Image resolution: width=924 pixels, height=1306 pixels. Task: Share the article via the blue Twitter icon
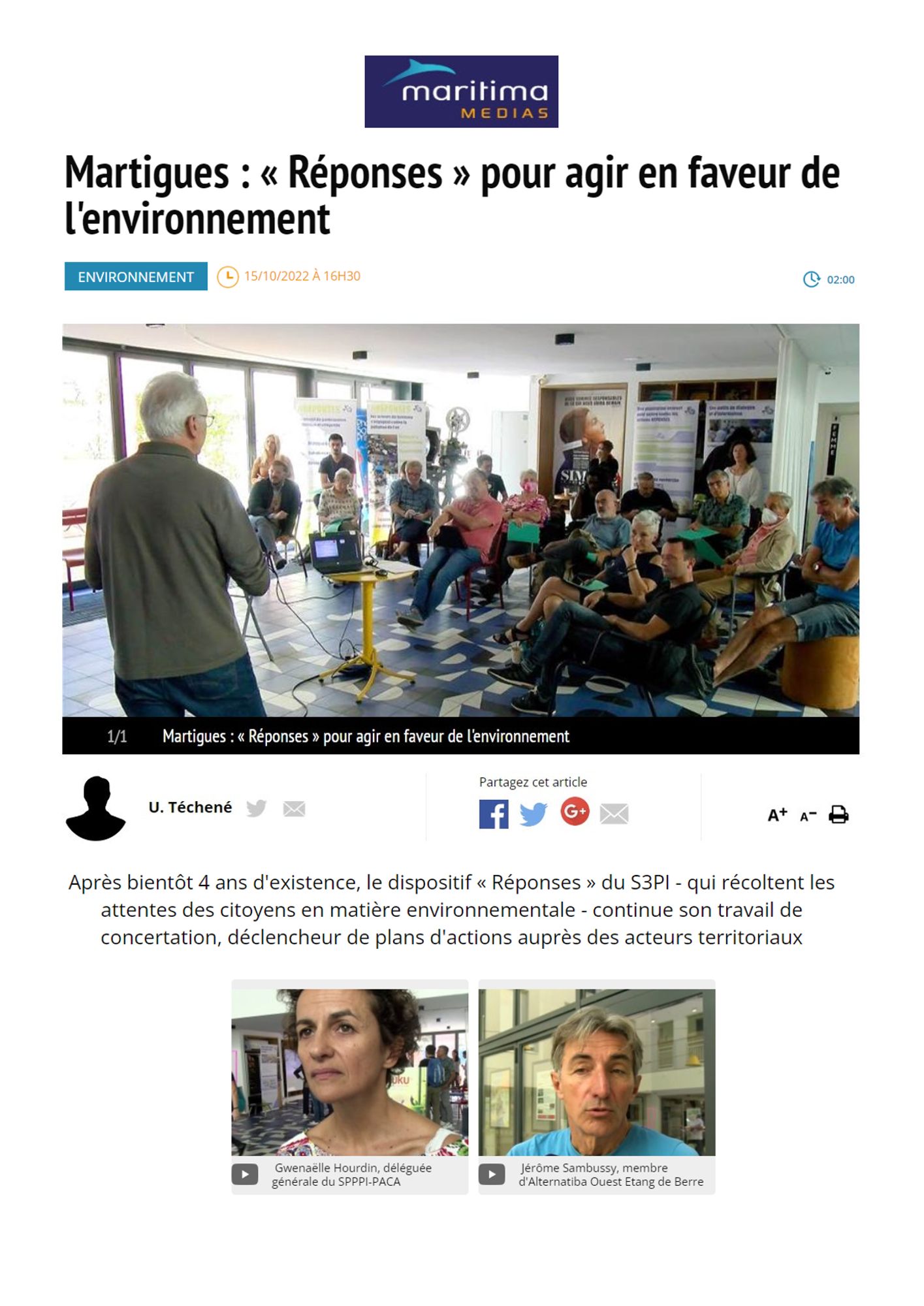pyautogui.click(x=534, y=814)
